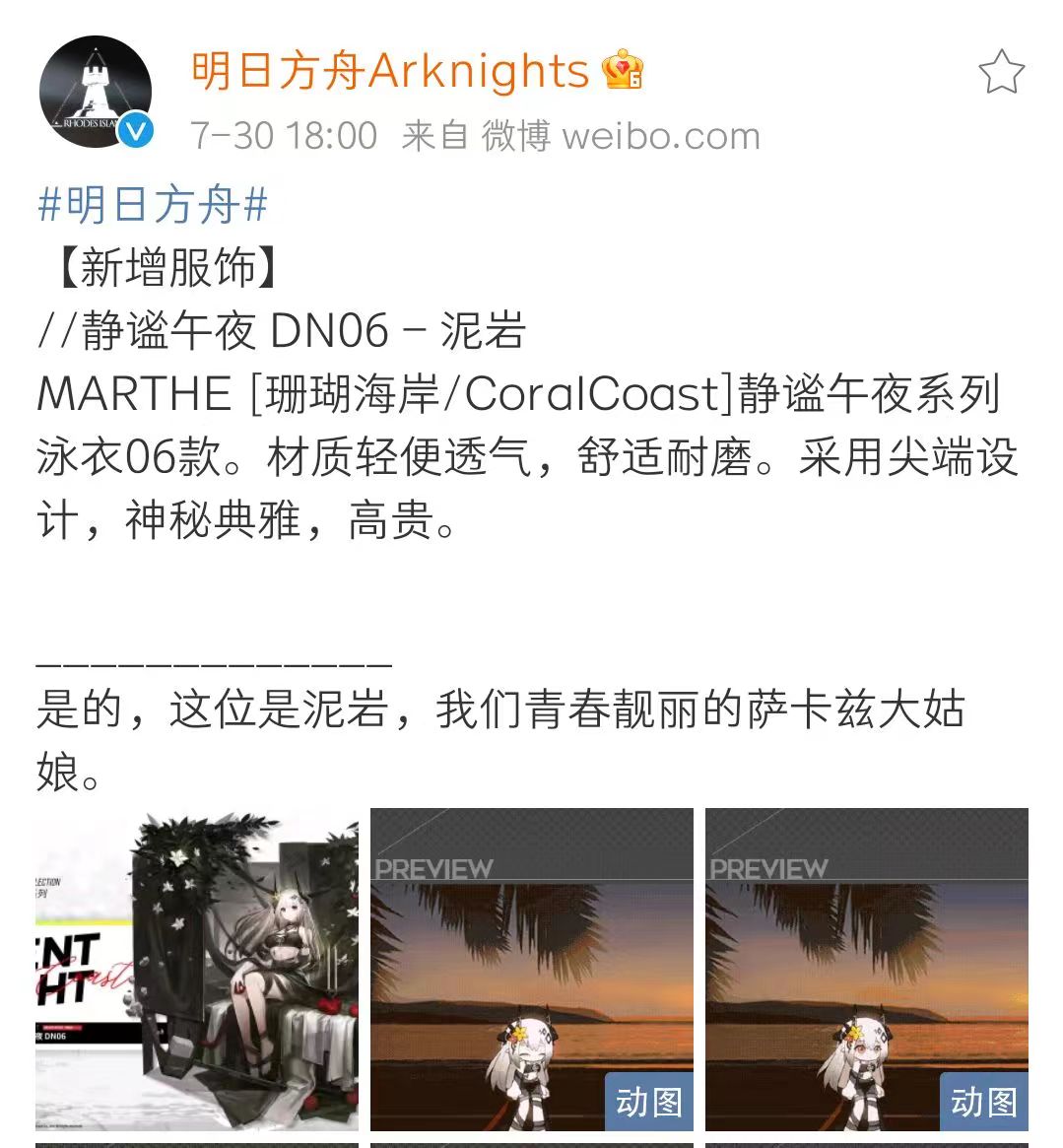Viewport: 1063px width, 1148px height.
Task: Open the rightmost PREVIEW animated GIF
Action: coord(867,970)
